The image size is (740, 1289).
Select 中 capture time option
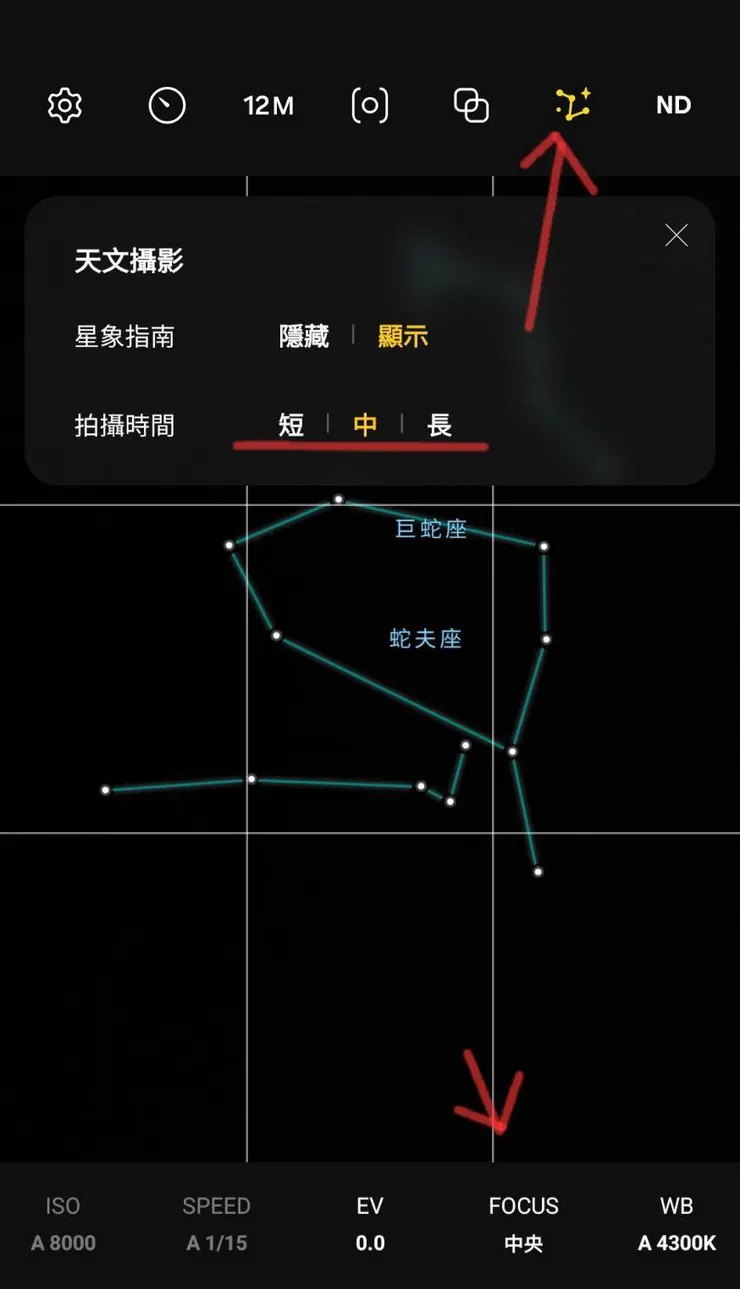click(366, 425)
